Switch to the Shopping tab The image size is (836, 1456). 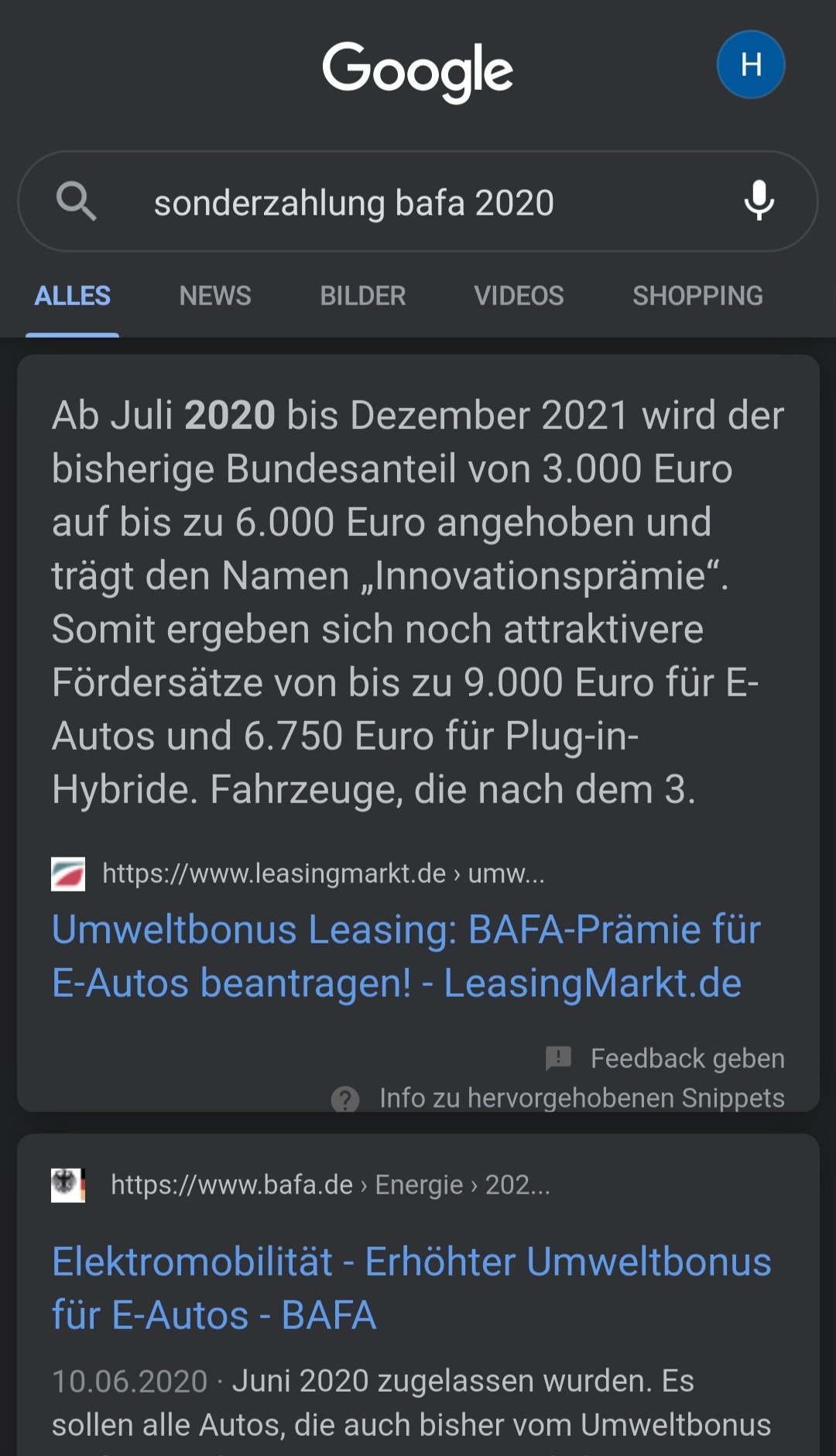click(697, 296)
